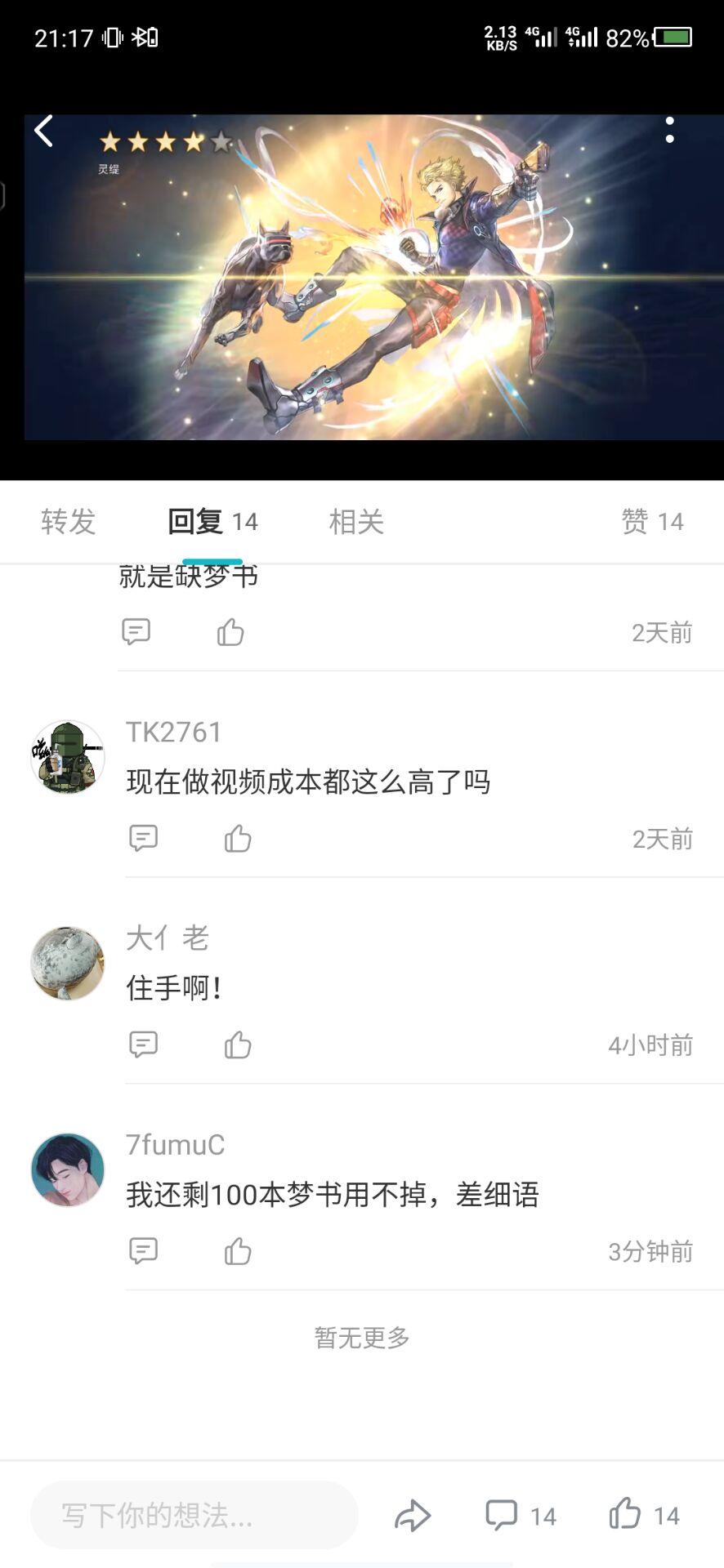Reply to the comment 住手啊！
The image size is (724, 1568).
point(143,1045)
